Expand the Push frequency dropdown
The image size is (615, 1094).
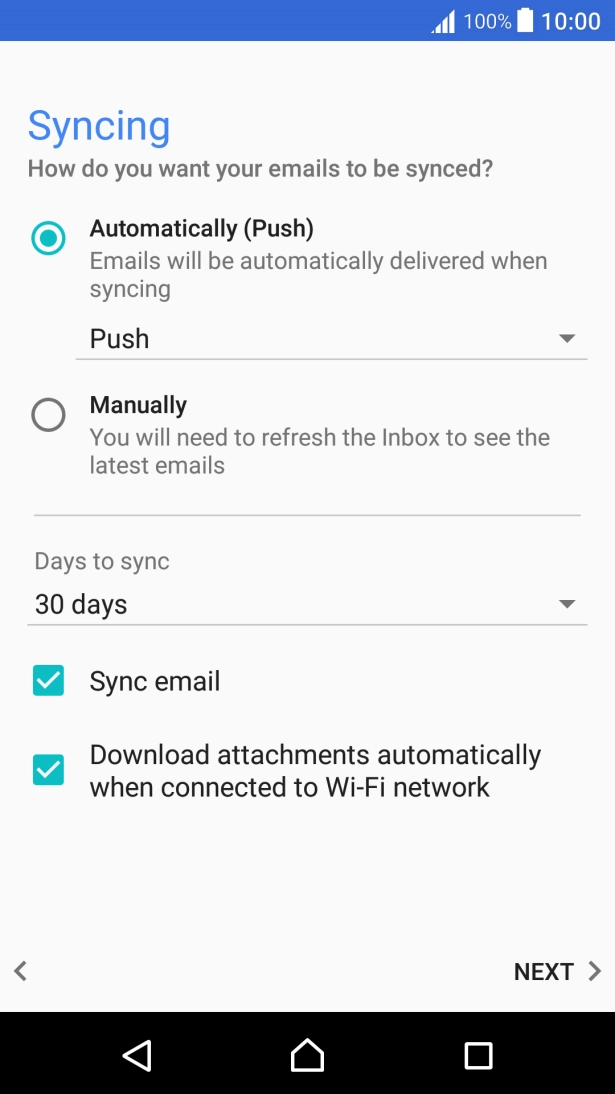click(330, 339)
